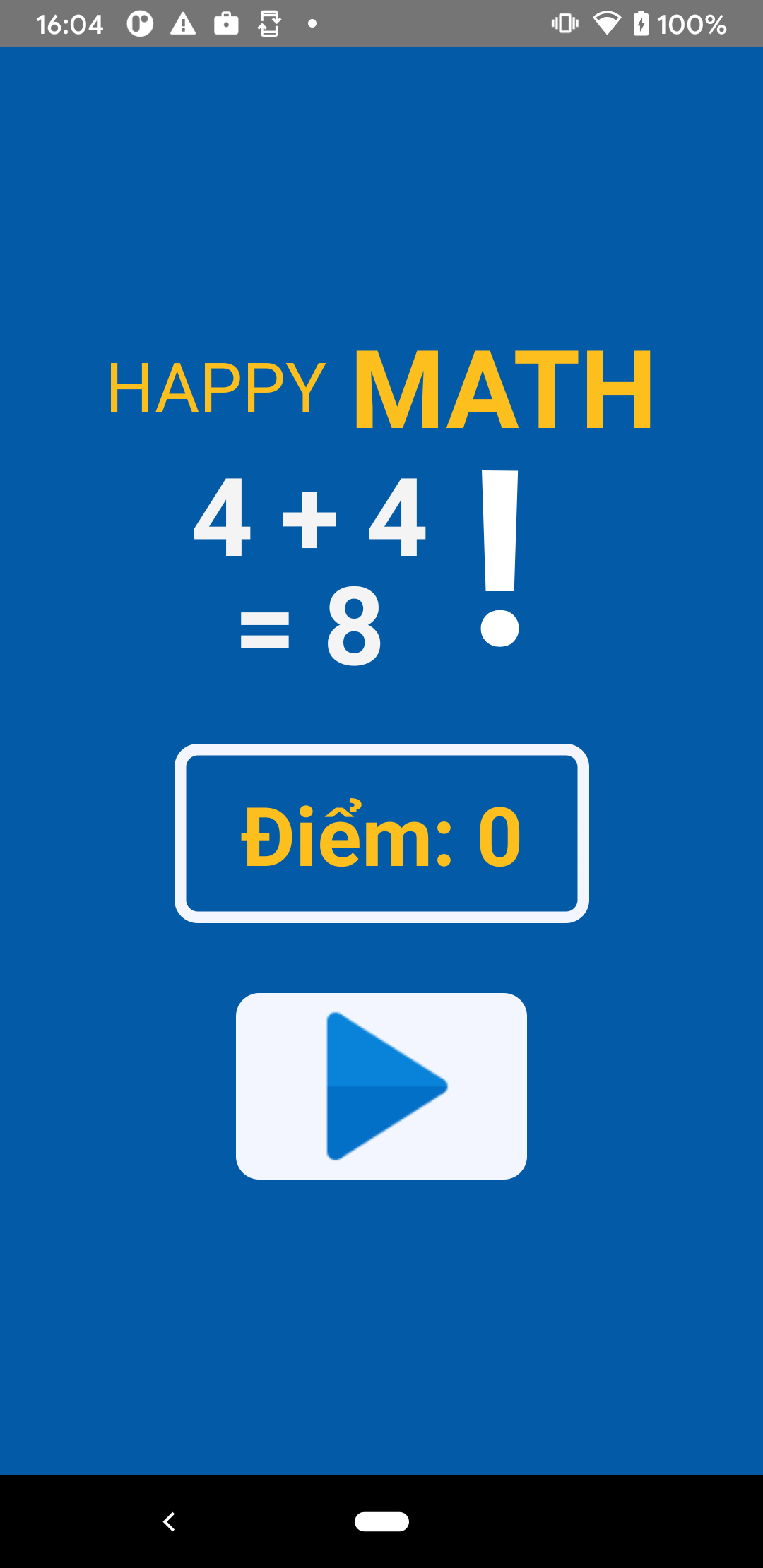Go back using the system back arrow
Screen dimensions: 763x1568
point(169,1521)
